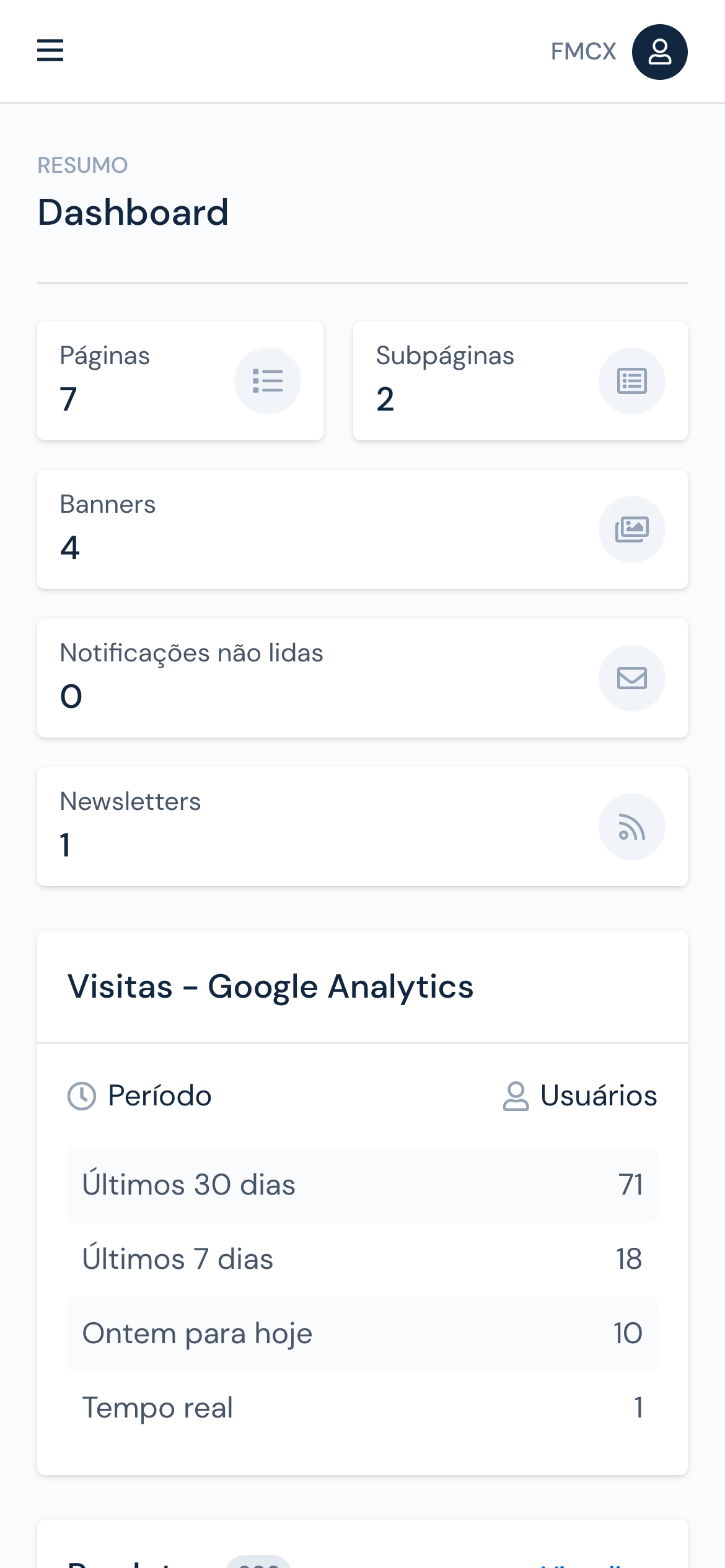This screenshot has width=725, height=1568.
Task: Open the Subpáginas card
Action: 520,381
